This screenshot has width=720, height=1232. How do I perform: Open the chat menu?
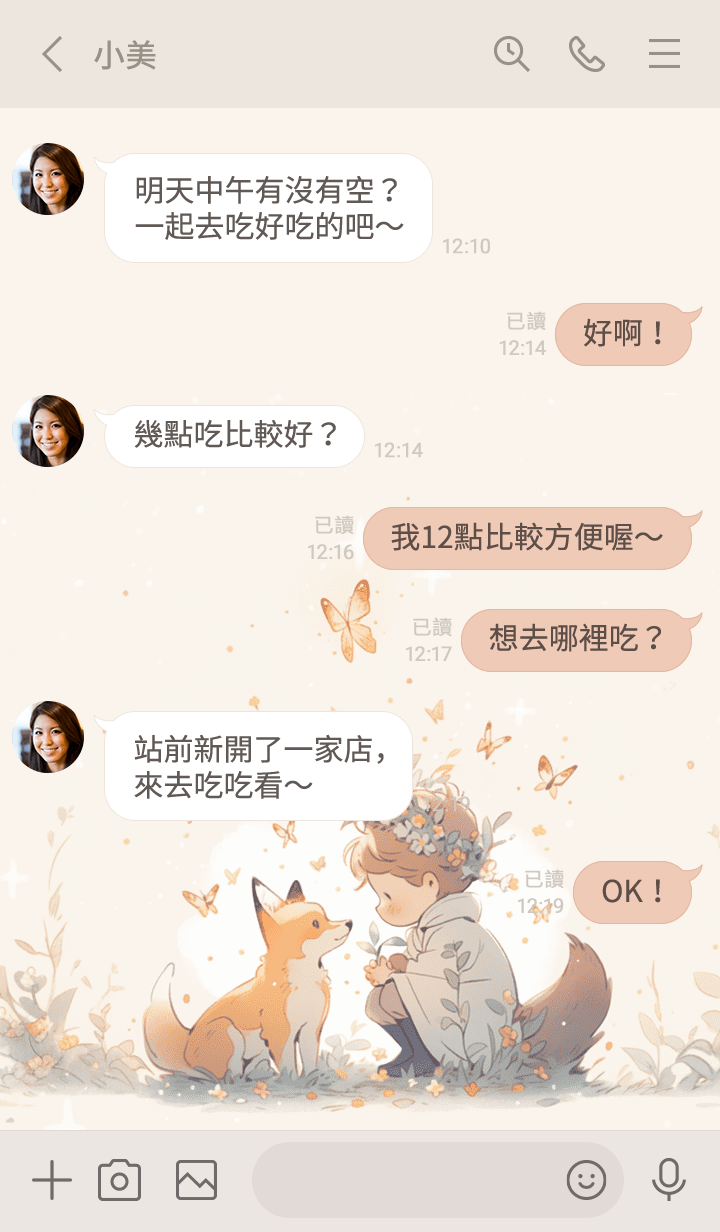664,54
